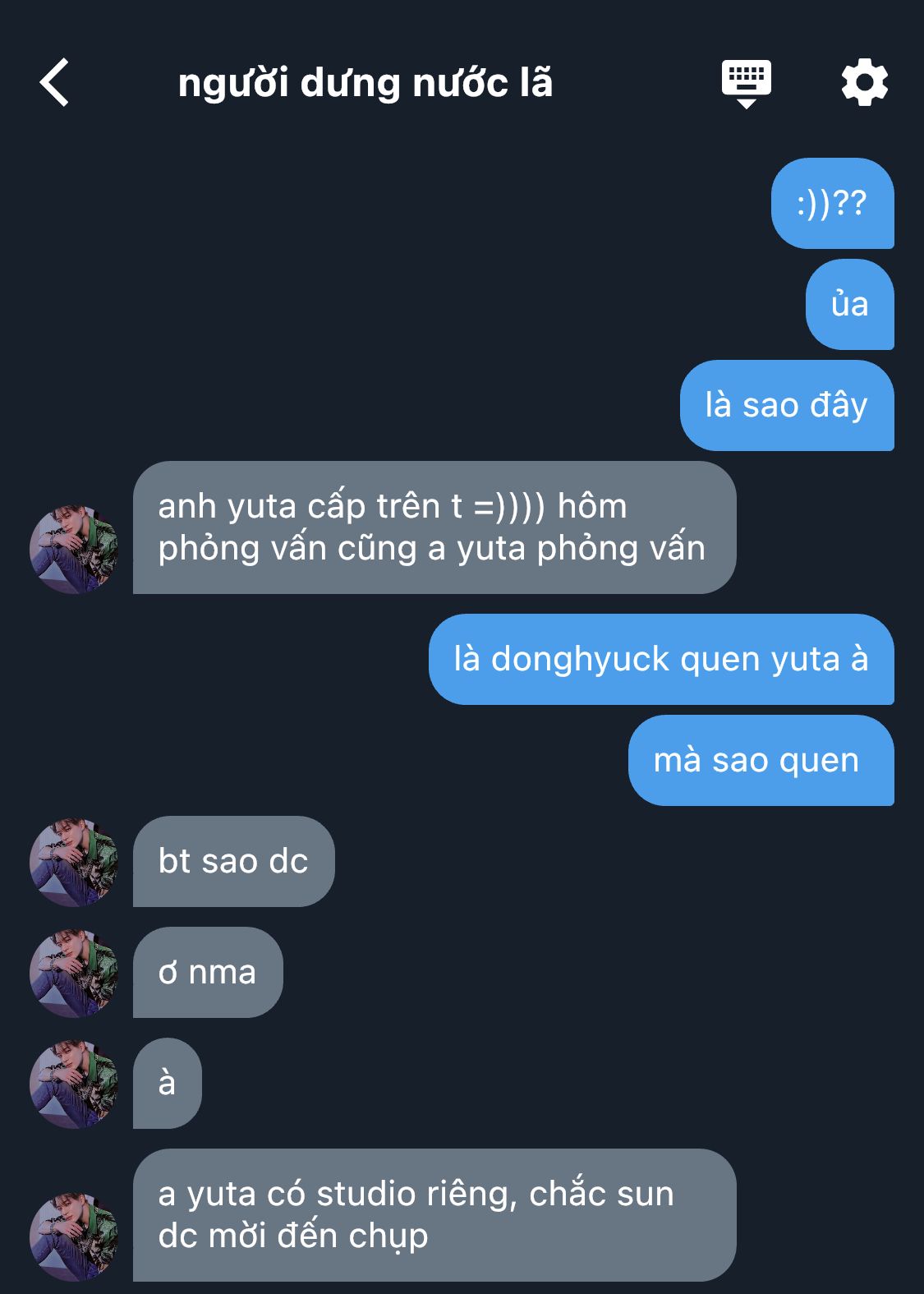Tap the keyboard icon in the header

[746, 83]
